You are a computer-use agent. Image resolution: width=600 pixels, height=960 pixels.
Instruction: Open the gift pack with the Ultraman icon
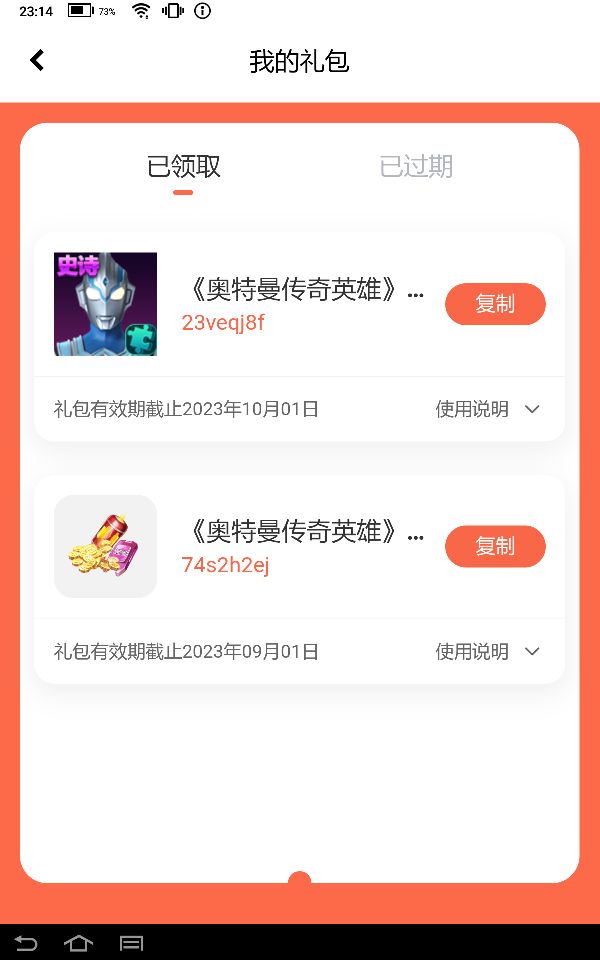tap(105, 304)
